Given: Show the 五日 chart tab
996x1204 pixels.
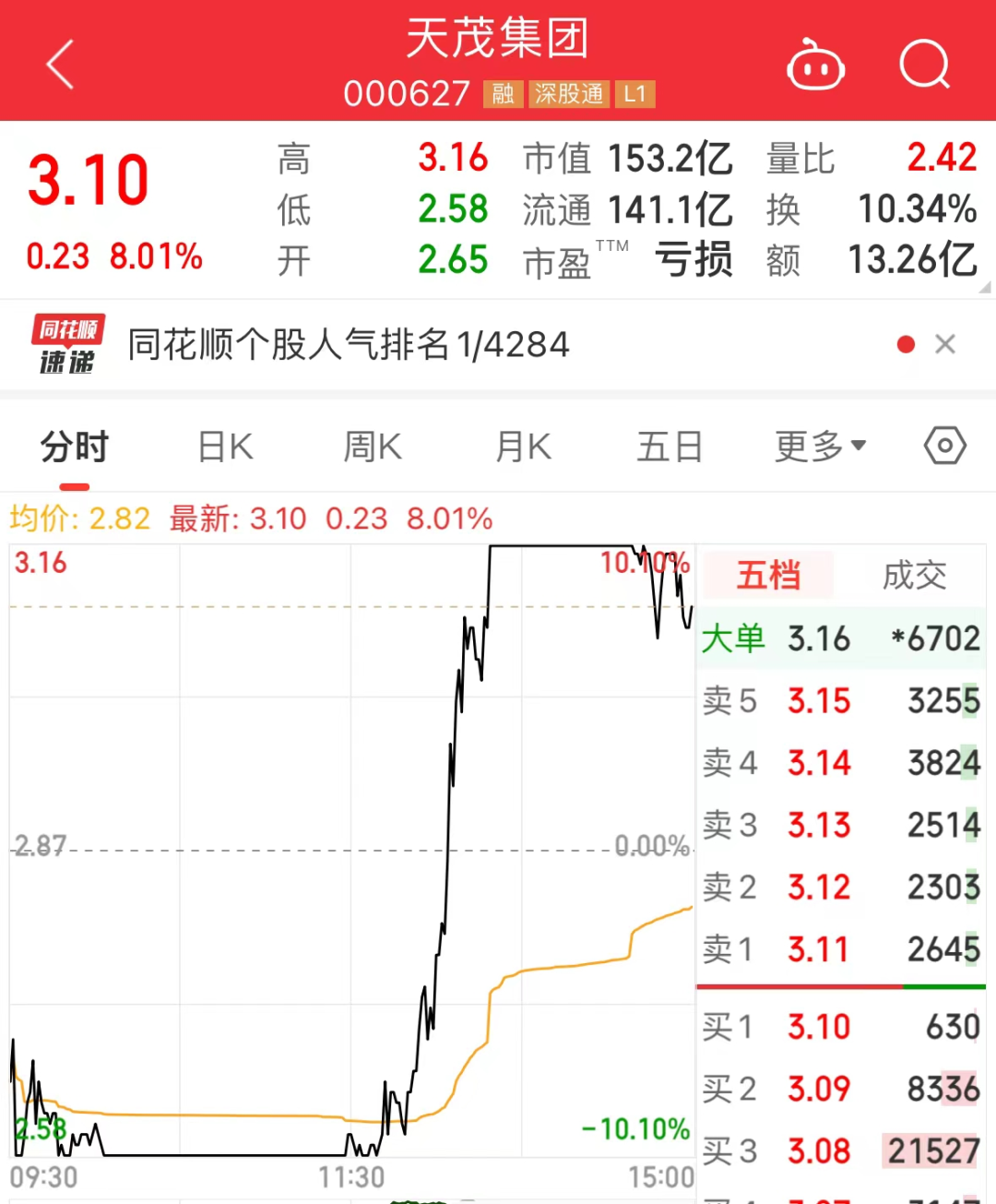Looking at the screenshot, I should click(670, 447).
